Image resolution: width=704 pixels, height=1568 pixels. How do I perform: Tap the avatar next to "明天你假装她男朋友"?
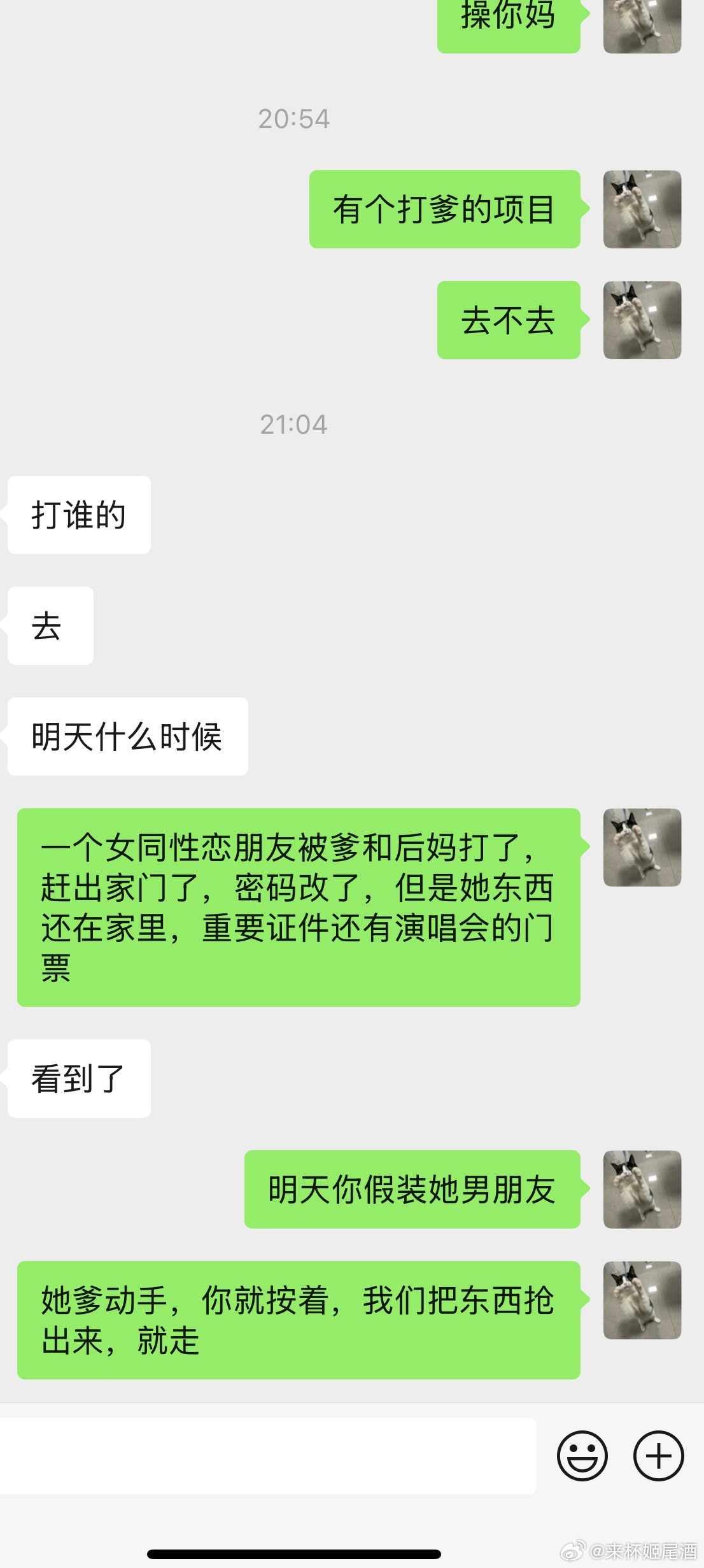(642, 1189)
